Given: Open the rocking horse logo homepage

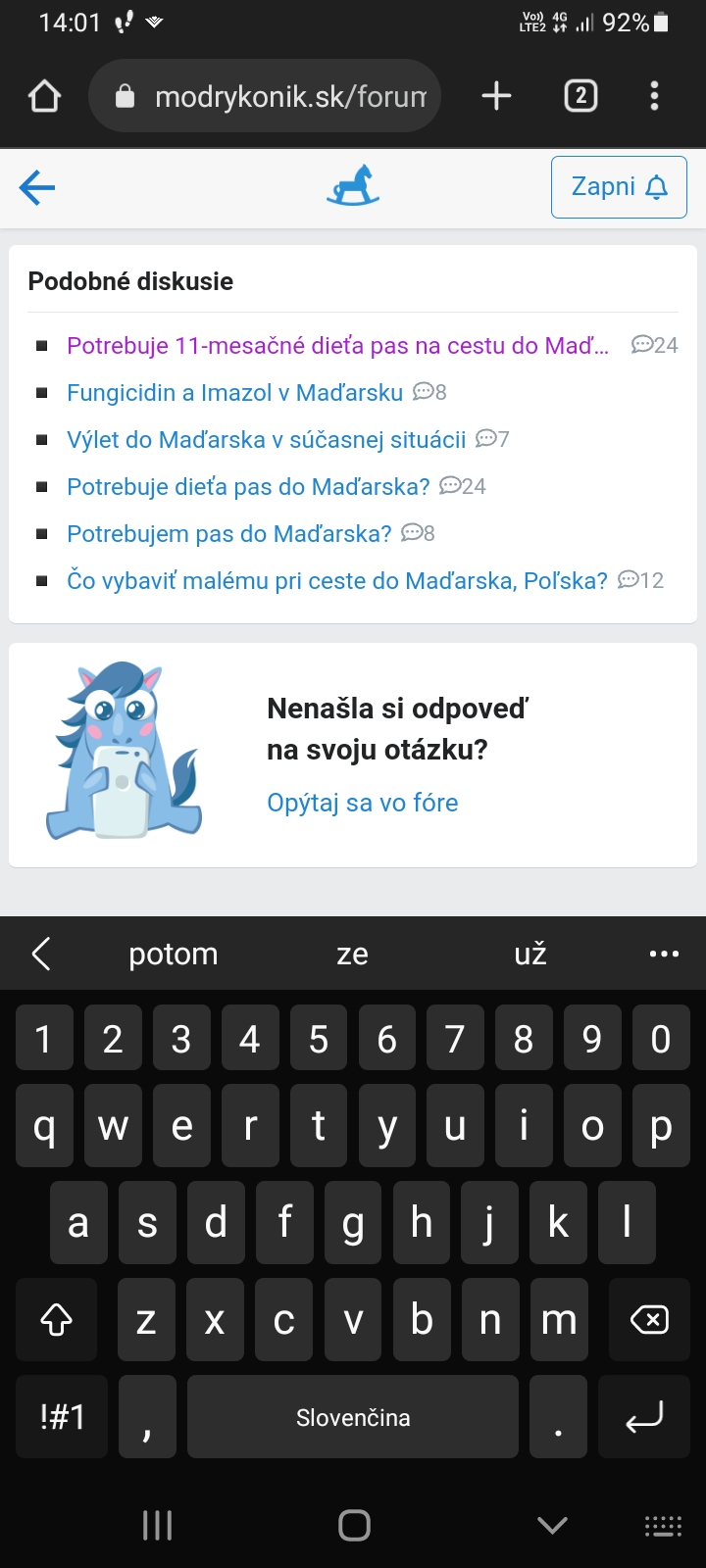Looking at the screenshot, I should [353, 186].
